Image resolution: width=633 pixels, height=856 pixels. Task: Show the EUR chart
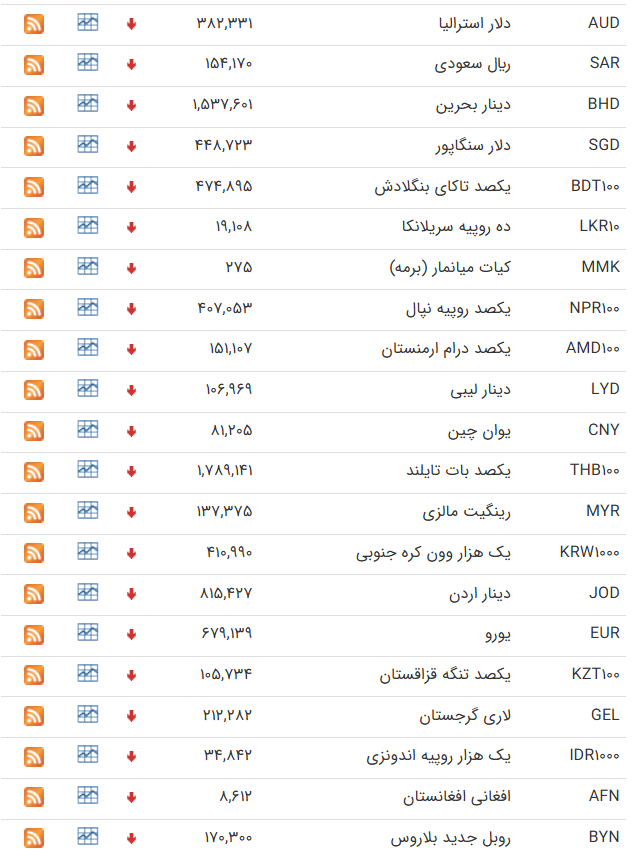coord(88,633)
